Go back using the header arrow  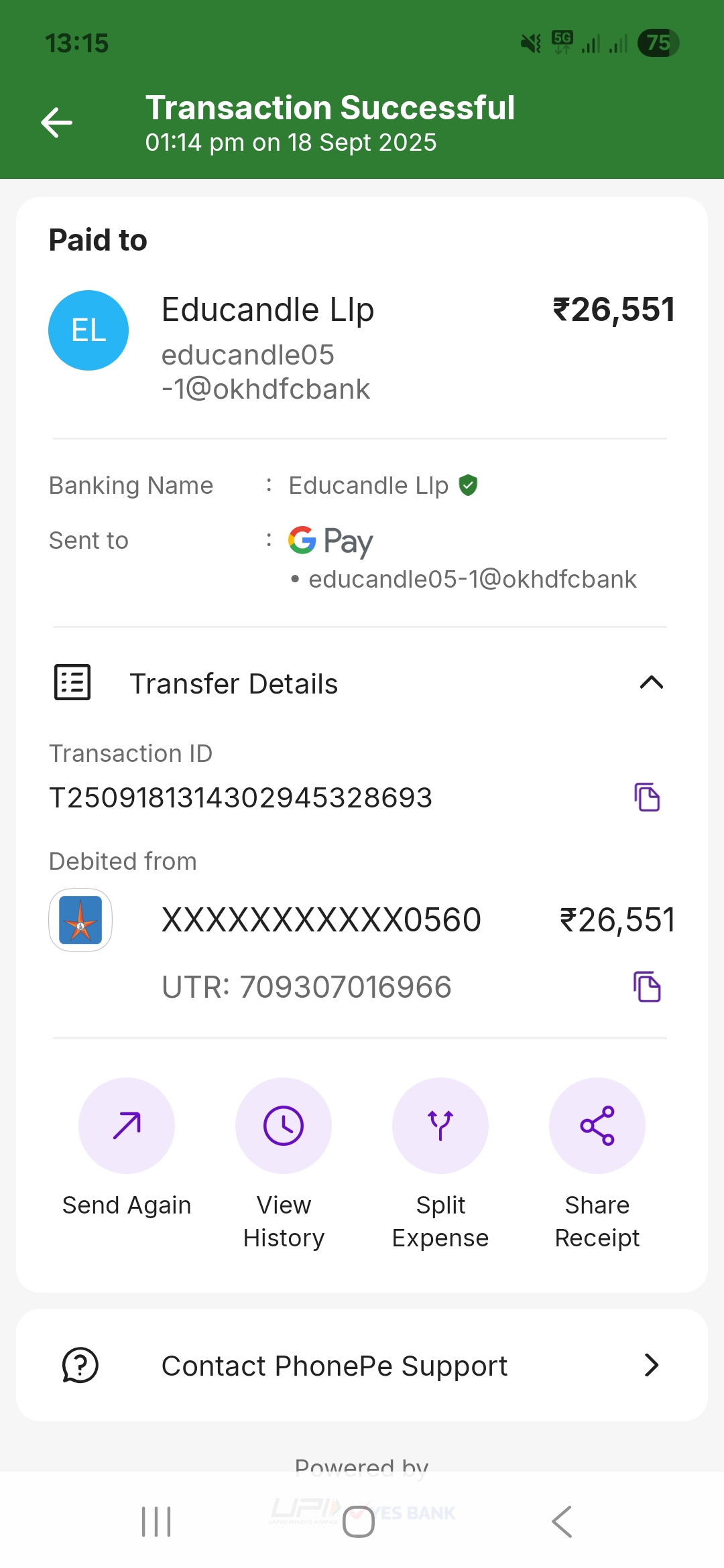[x=57, y=123]
